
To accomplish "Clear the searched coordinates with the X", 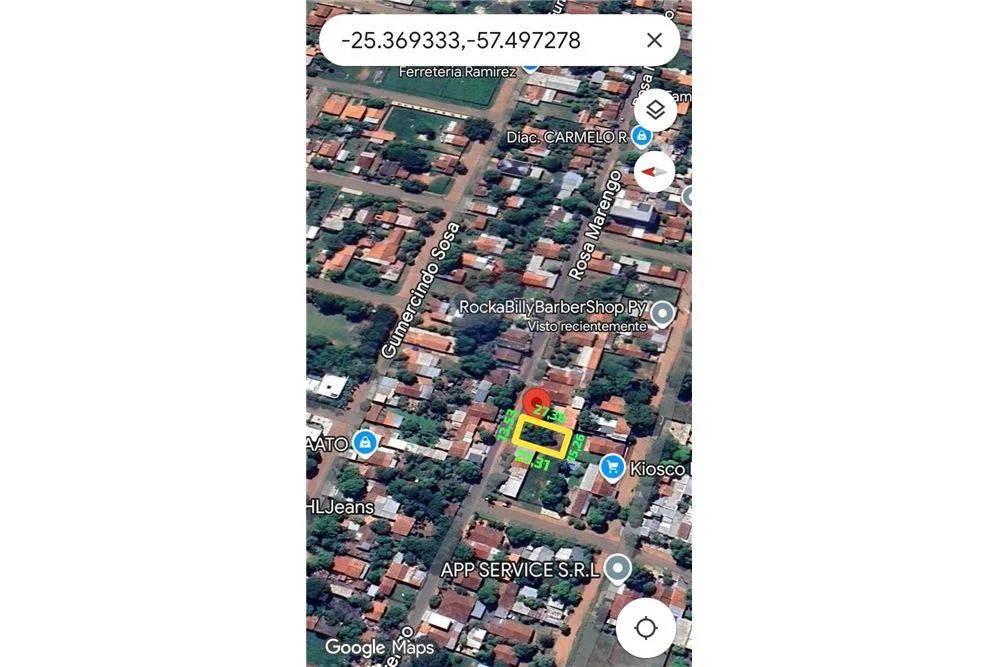I will coord(654,41).
